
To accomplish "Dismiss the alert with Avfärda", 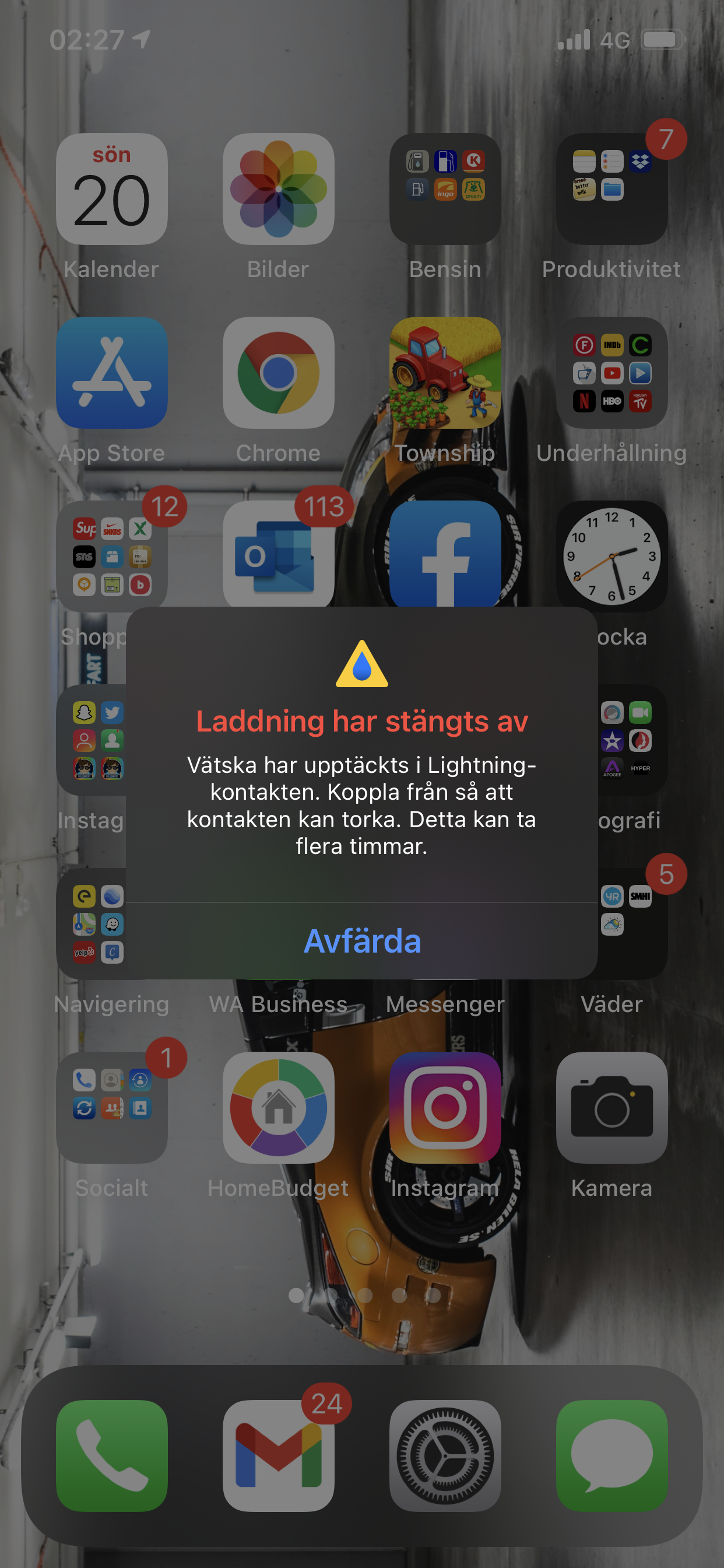I will pos(362,940).
